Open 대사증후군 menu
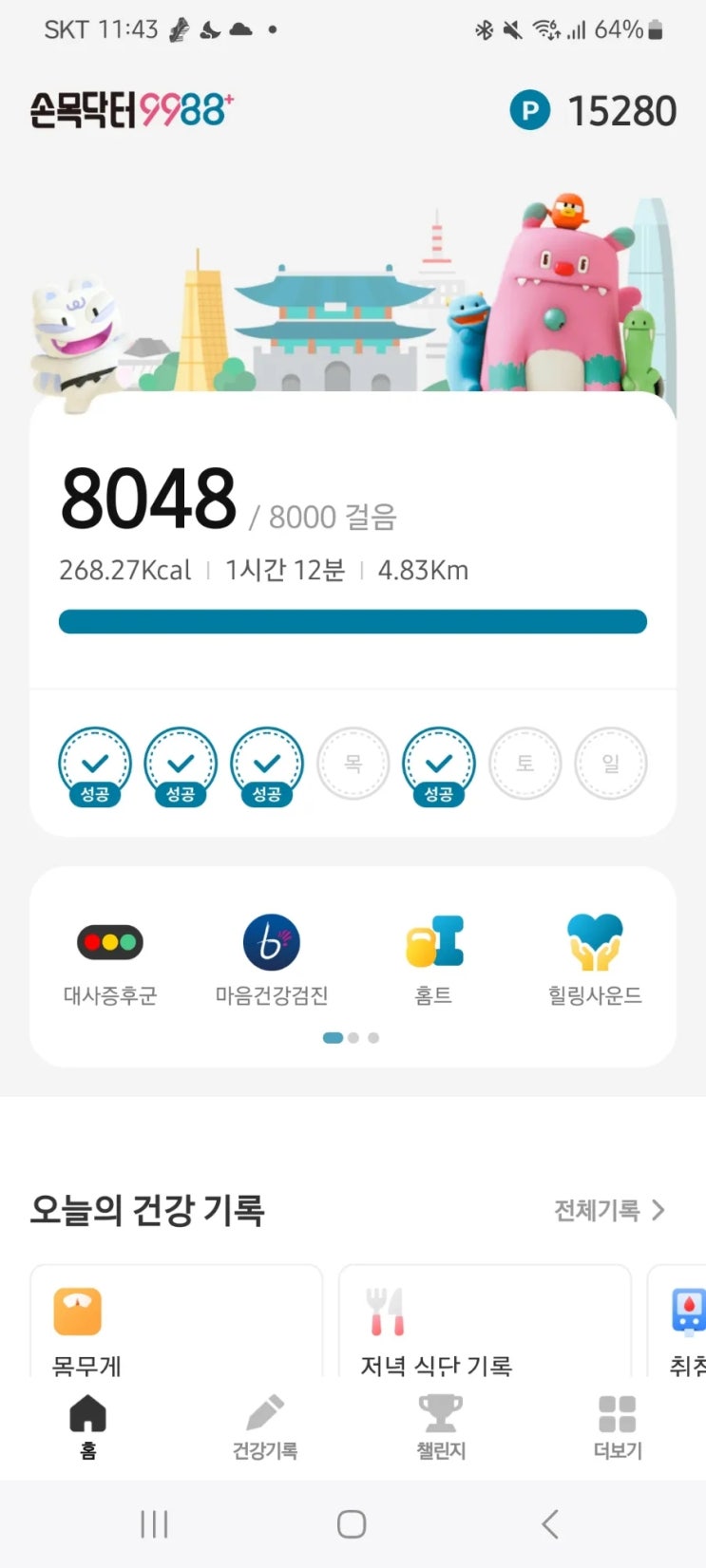 click(x=110, y=959)
